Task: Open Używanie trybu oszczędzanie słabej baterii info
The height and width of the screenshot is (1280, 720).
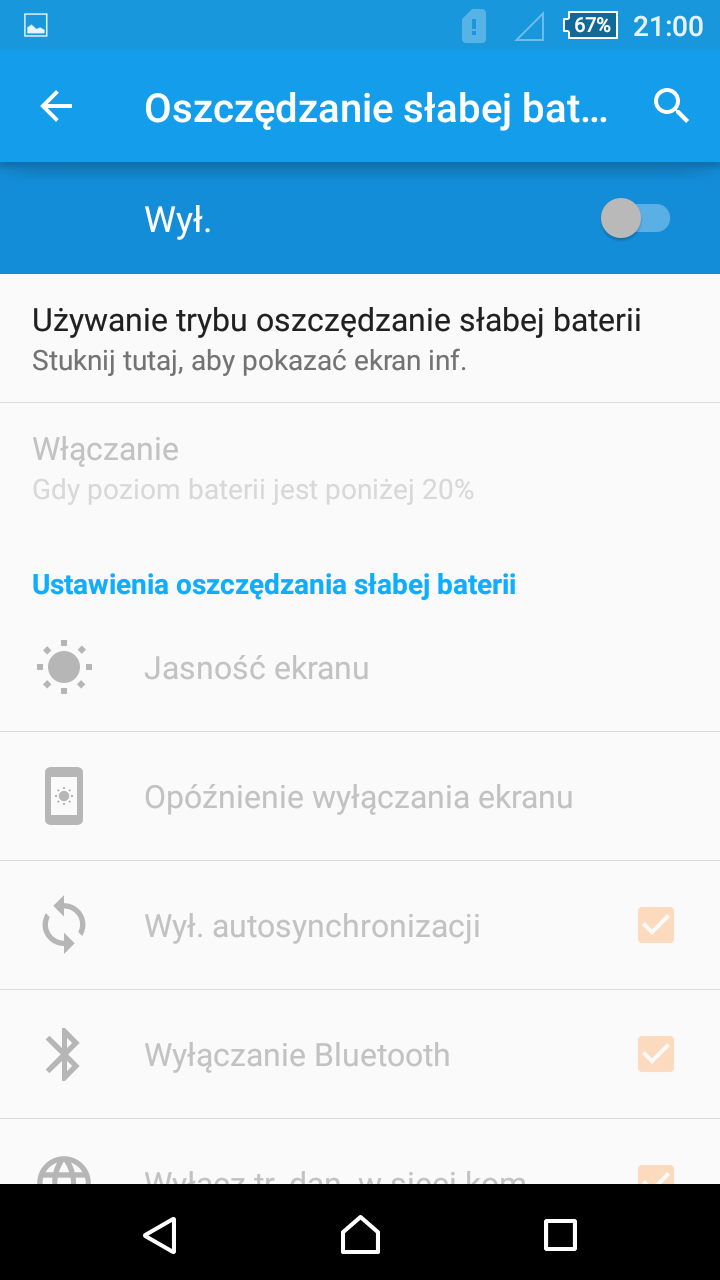Action: (360, 339)
